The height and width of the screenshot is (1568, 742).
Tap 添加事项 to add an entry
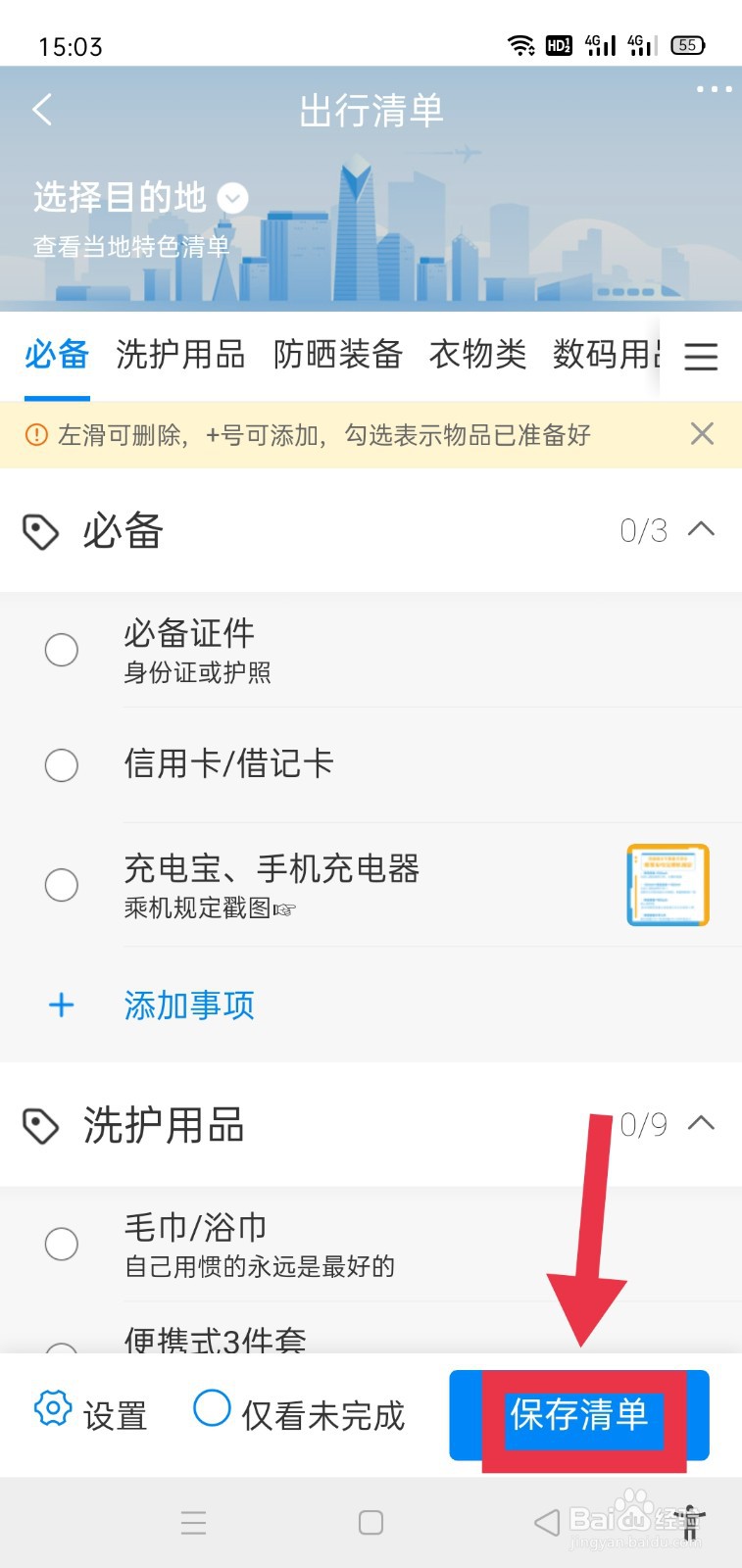coord(188,1004)
